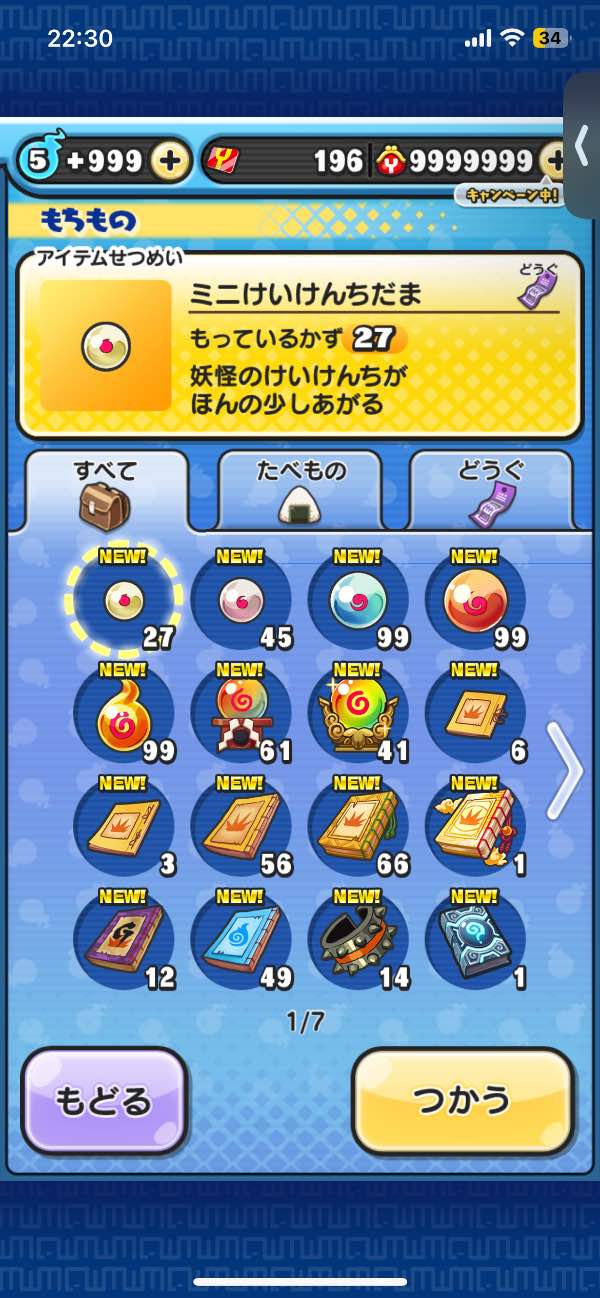Select the thick book item with 66
This screenshot has width=600, height=1298.
(x=358, y=828)
